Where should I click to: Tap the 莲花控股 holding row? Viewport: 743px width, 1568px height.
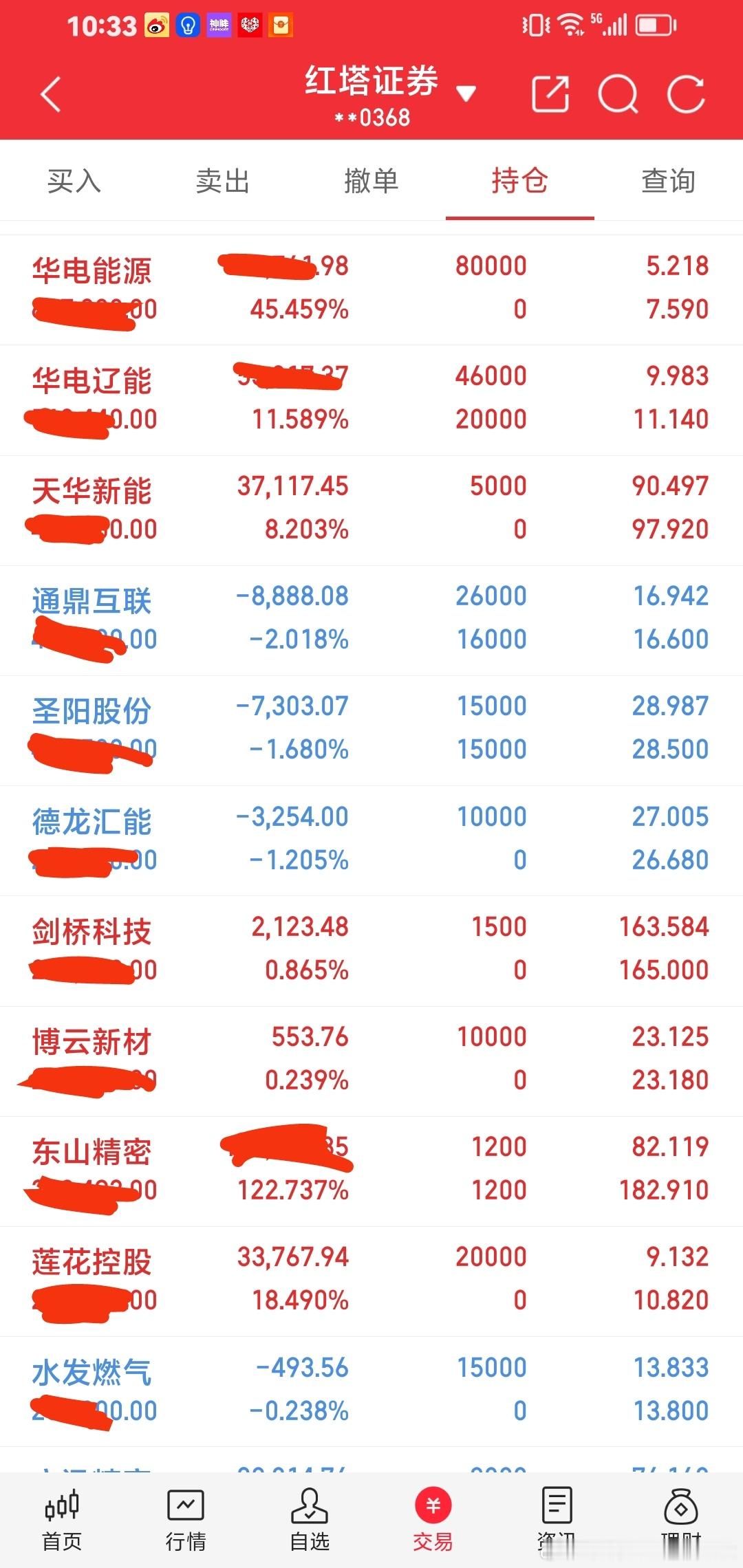[371, 1279]
